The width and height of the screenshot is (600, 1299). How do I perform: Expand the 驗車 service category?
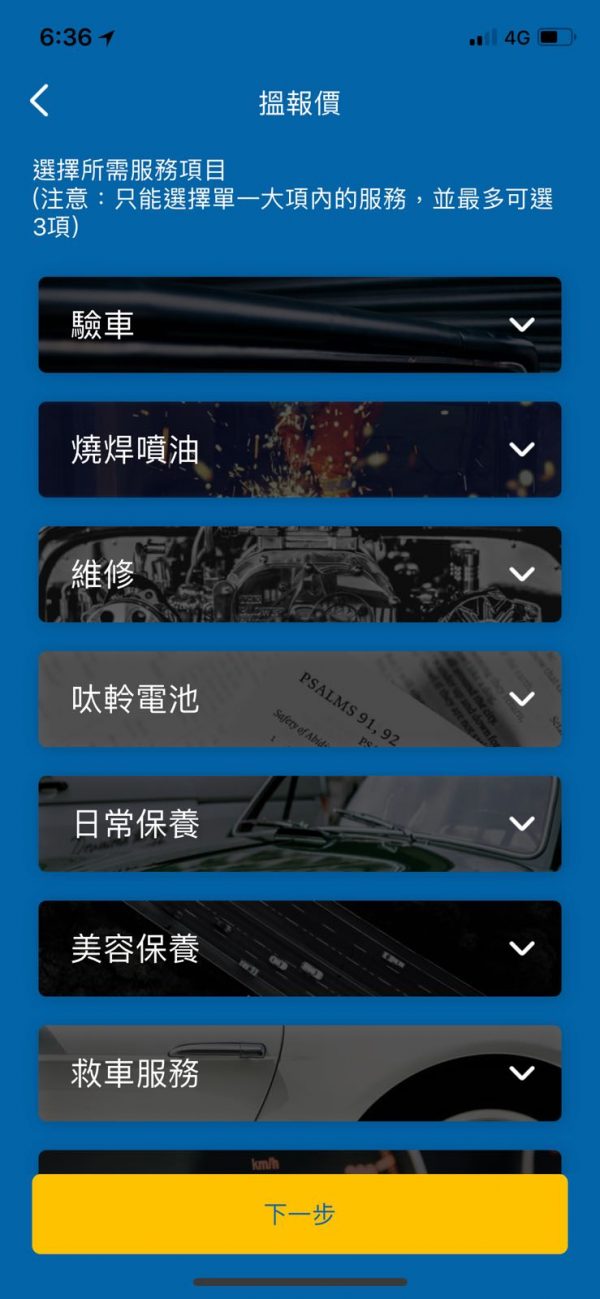[300, 325]
